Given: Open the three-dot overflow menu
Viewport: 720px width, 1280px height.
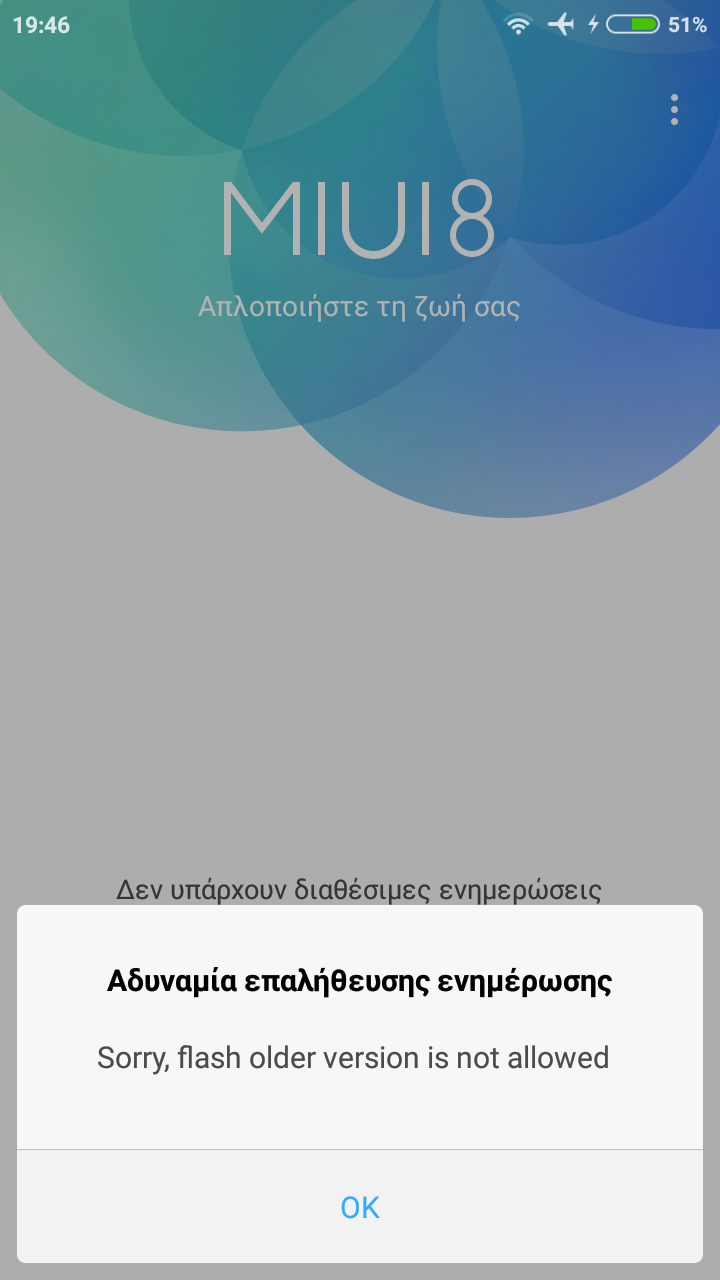Looking at the screenshot, I should (x=675, y=110).
